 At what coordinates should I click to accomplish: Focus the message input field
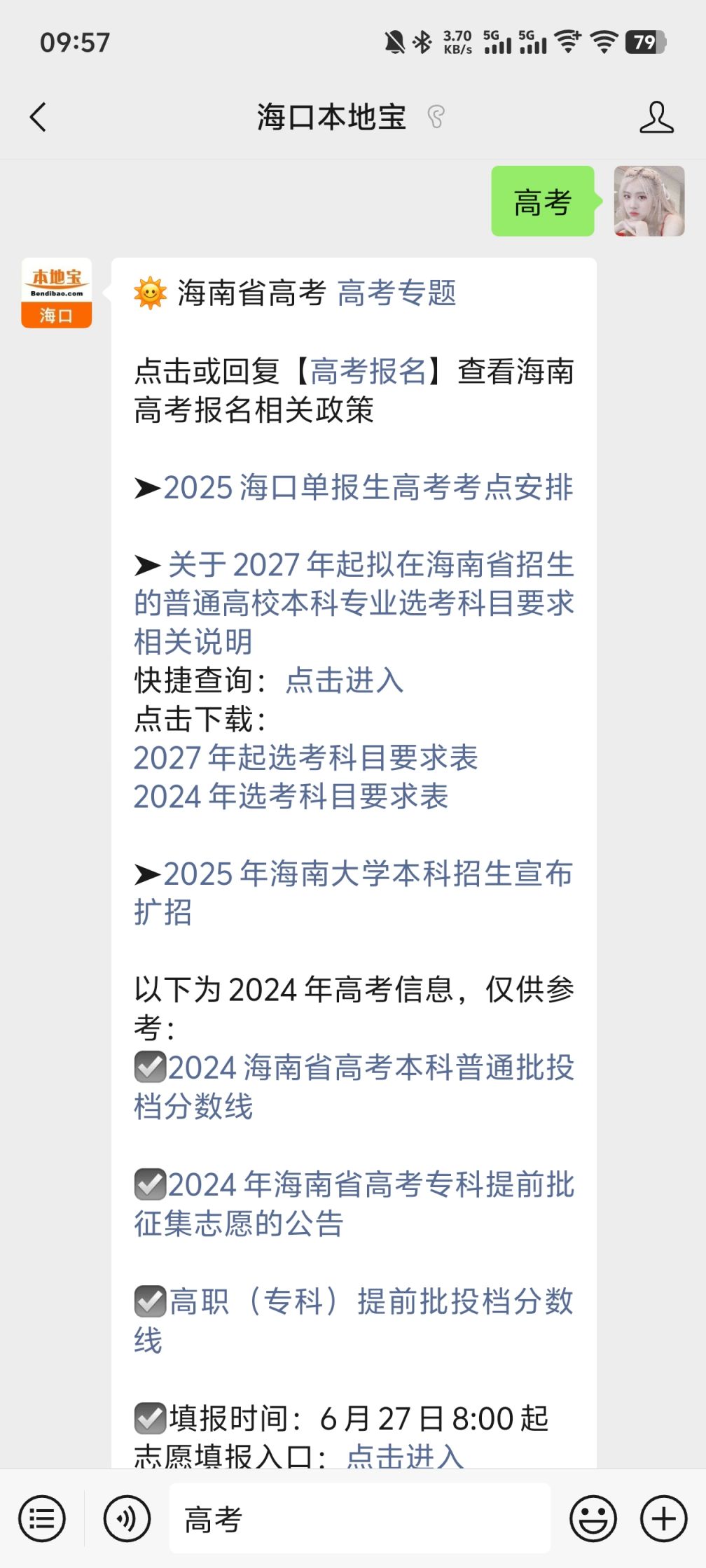[x=360, y=1519]
